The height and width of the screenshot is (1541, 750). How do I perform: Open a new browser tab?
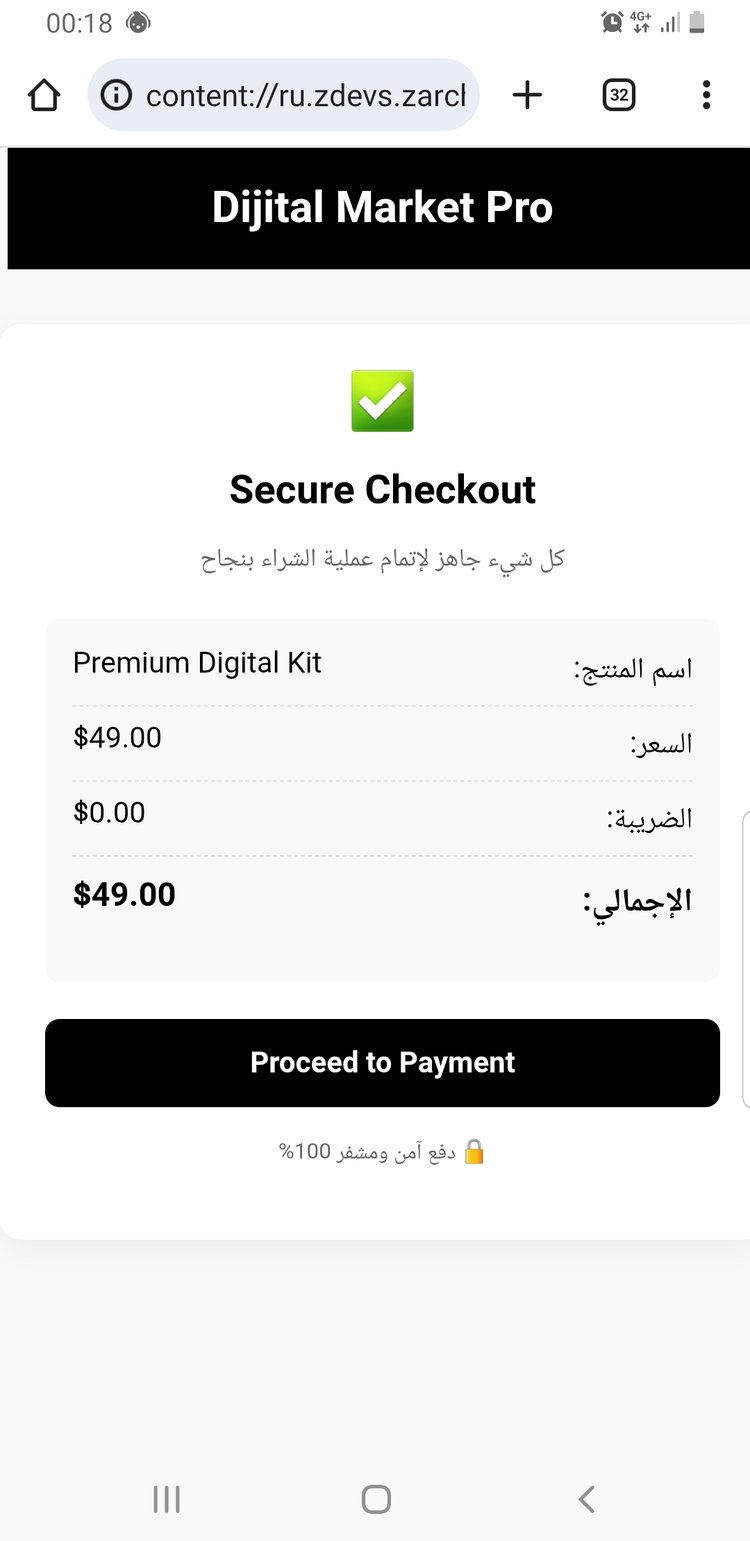(527, 95)
